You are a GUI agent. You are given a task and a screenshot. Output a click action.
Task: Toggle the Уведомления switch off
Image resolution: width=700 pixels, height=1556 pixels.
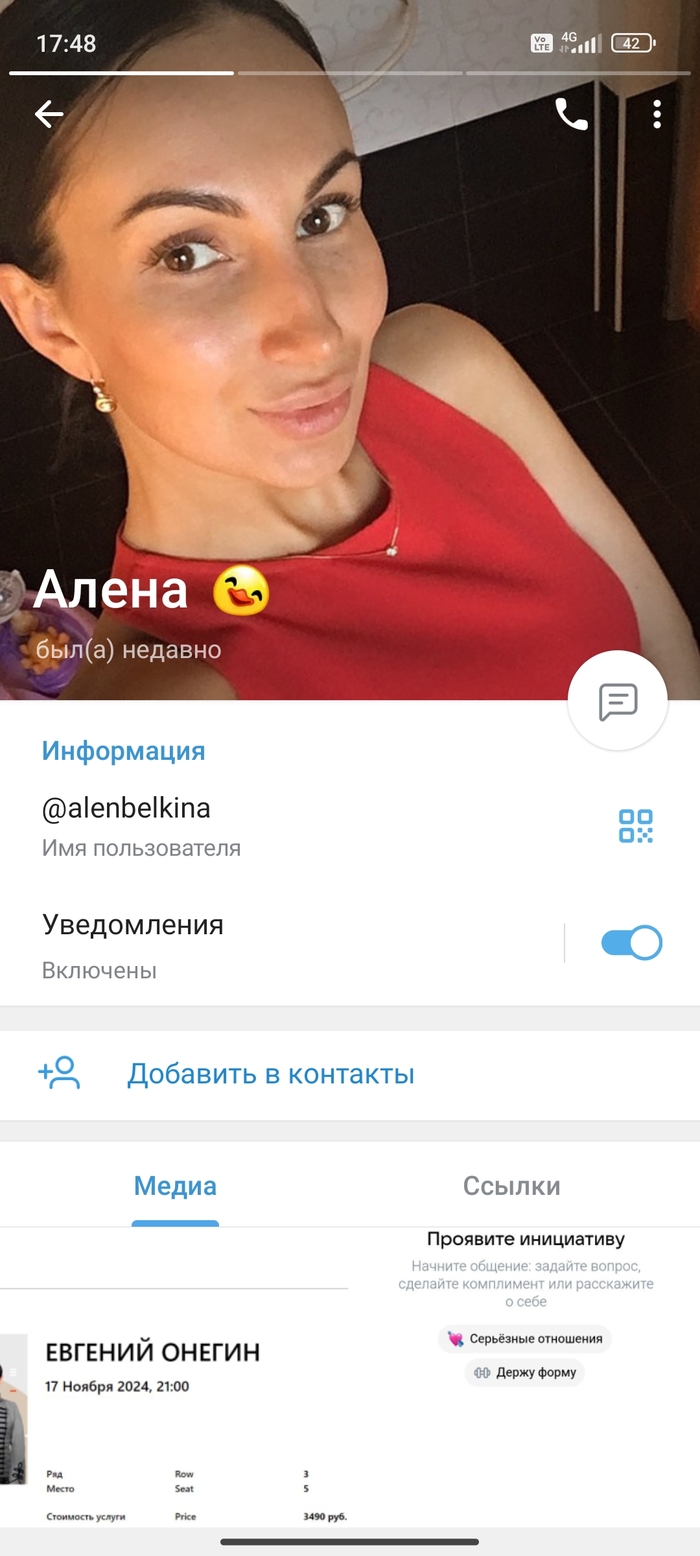click(x=631, y=943)
